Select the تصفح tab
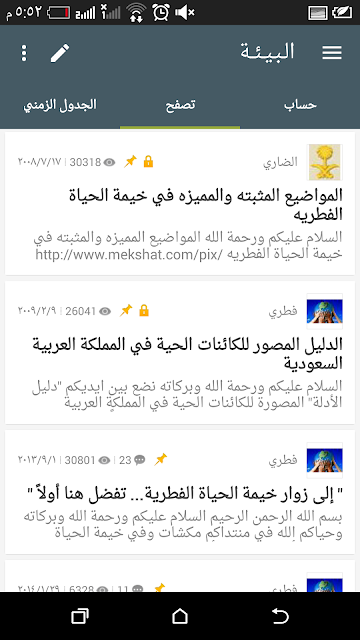360x640 pixels. pyautogui.click(x=180, y=105)
